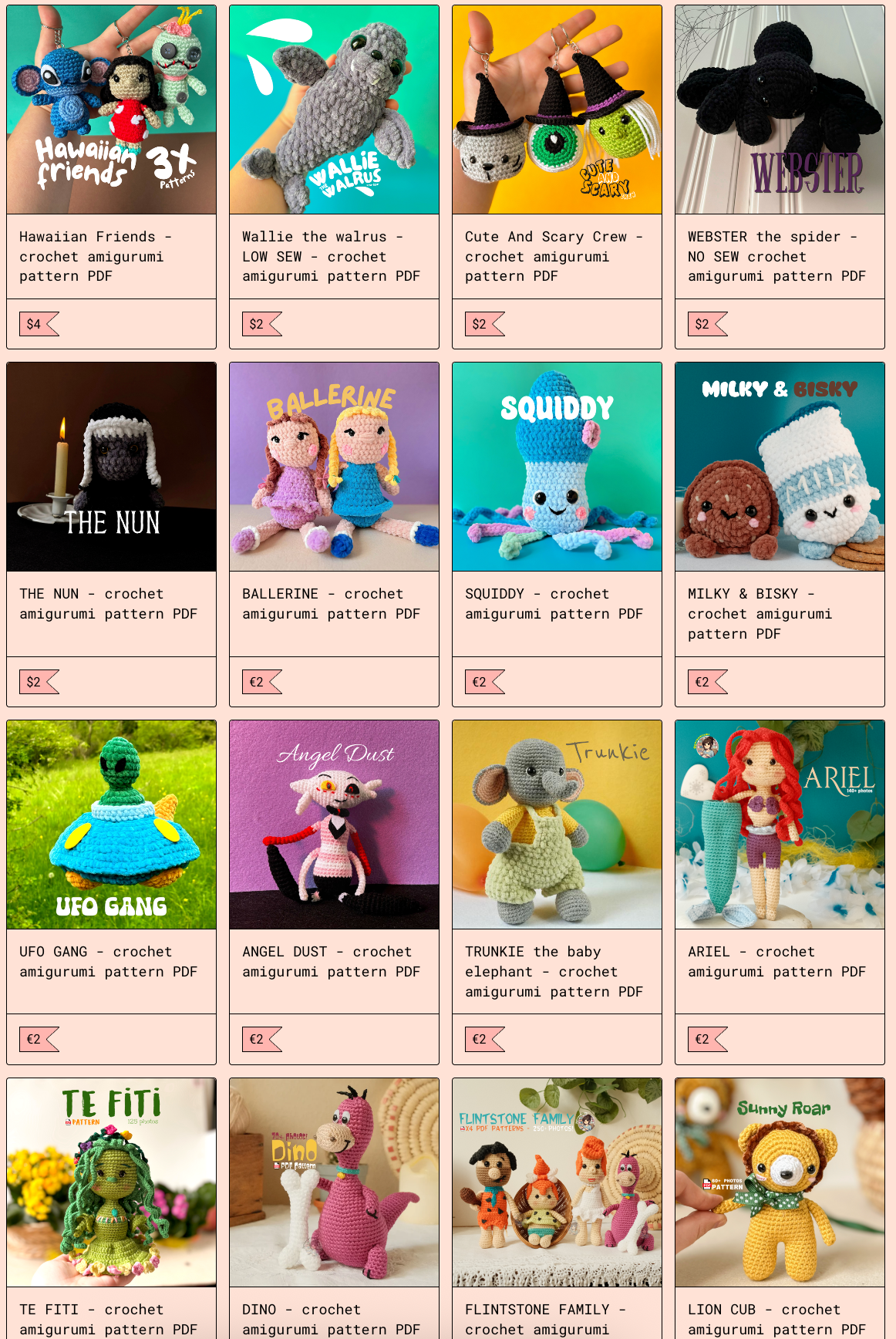Open the ARIEL pattern card
This screenshot has height=1339, width=896.
point(780,825)
